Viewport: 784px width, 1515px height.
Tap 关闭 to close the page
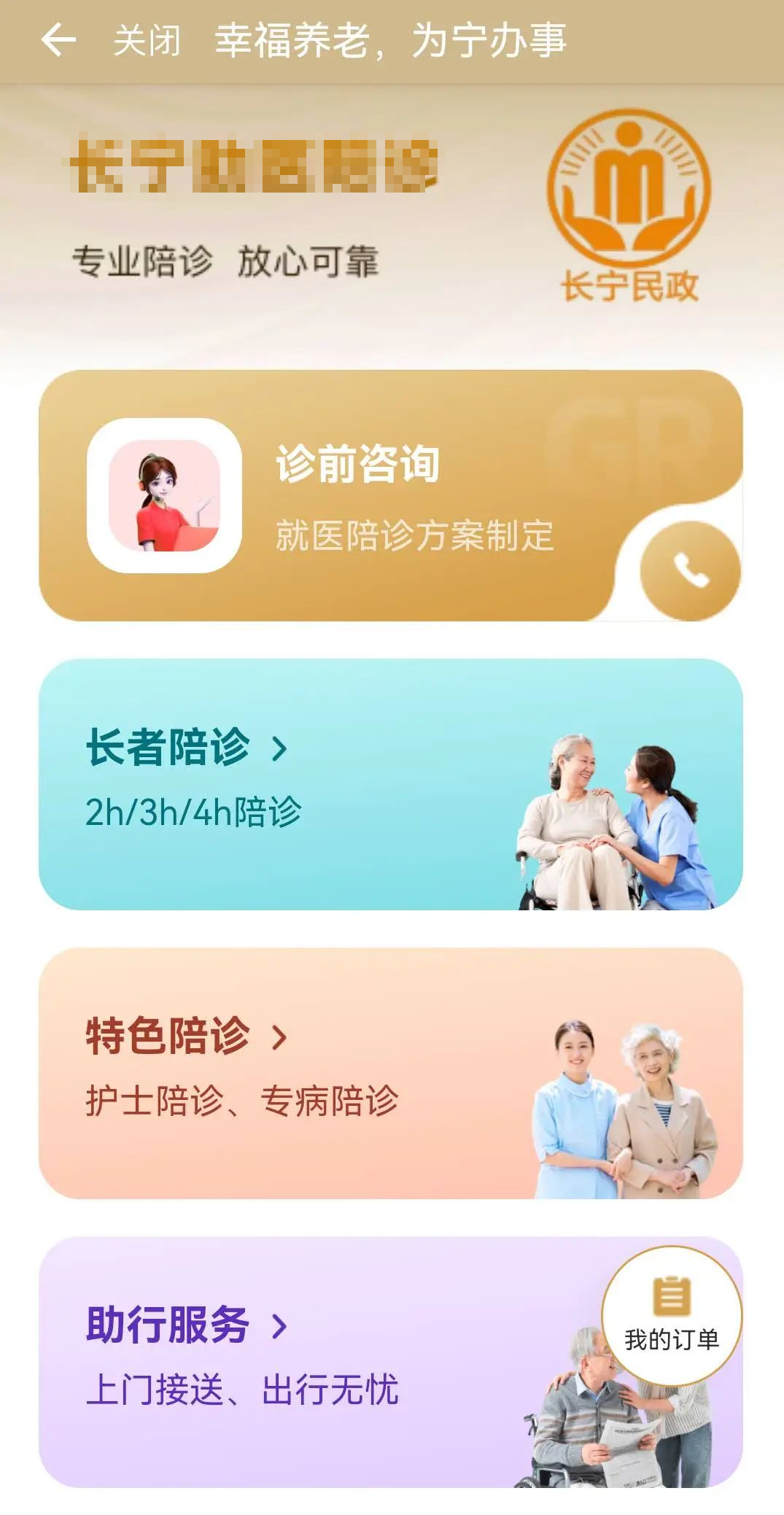point(147,40)
